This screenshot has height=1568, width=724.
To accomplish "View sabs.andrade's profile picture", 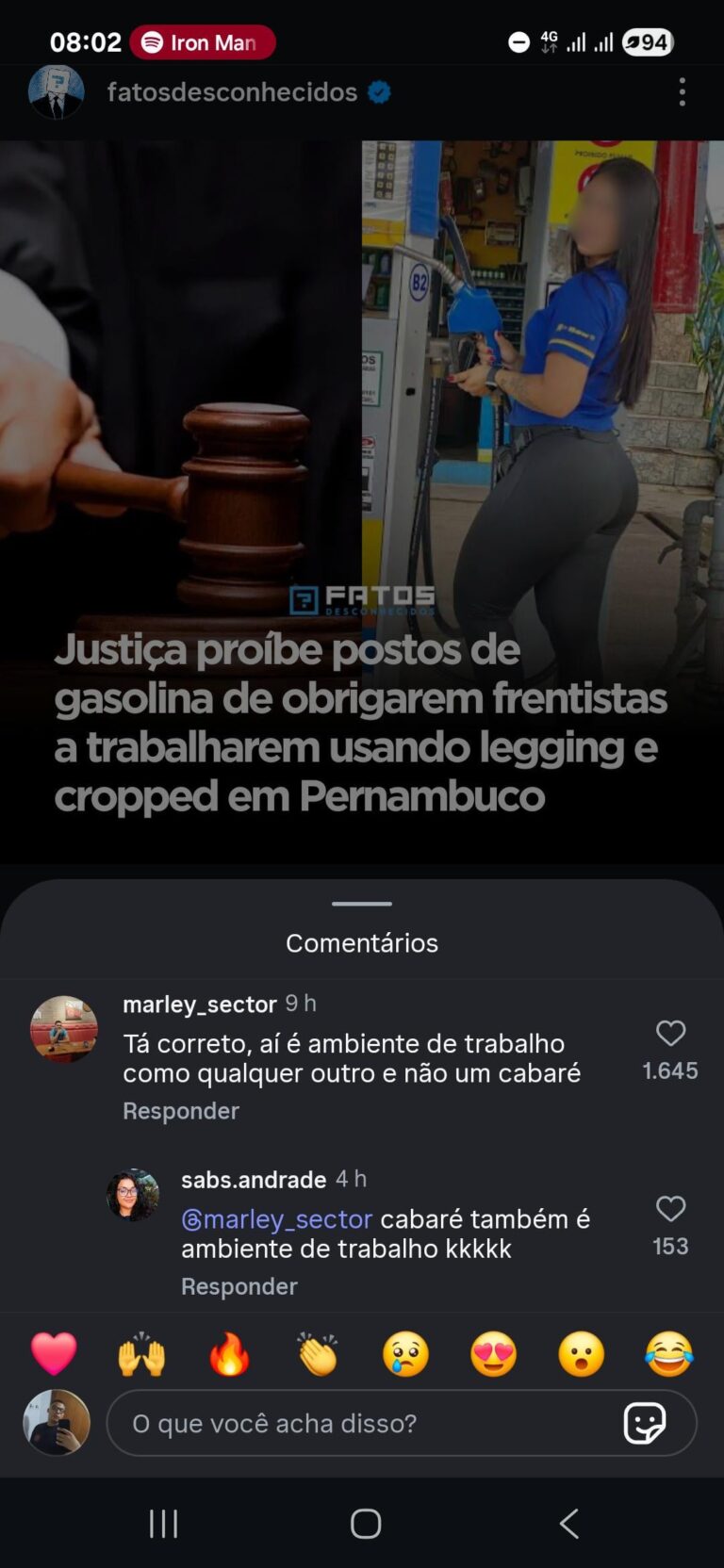I will coord(133,1195).
